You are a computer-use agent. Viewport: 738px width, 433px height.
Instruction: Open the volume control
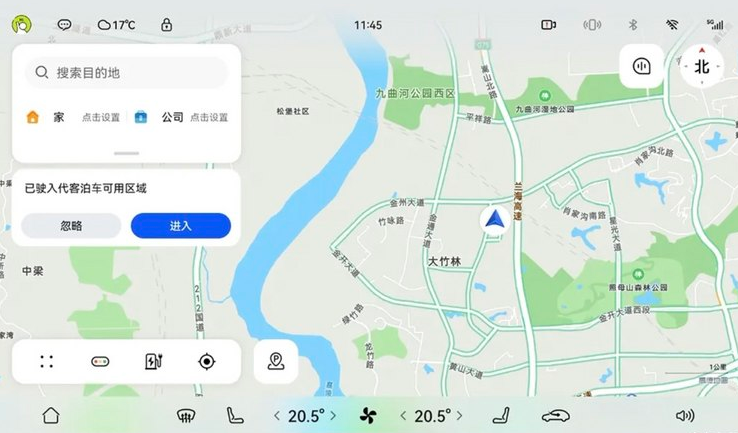[x=684, y=415]
